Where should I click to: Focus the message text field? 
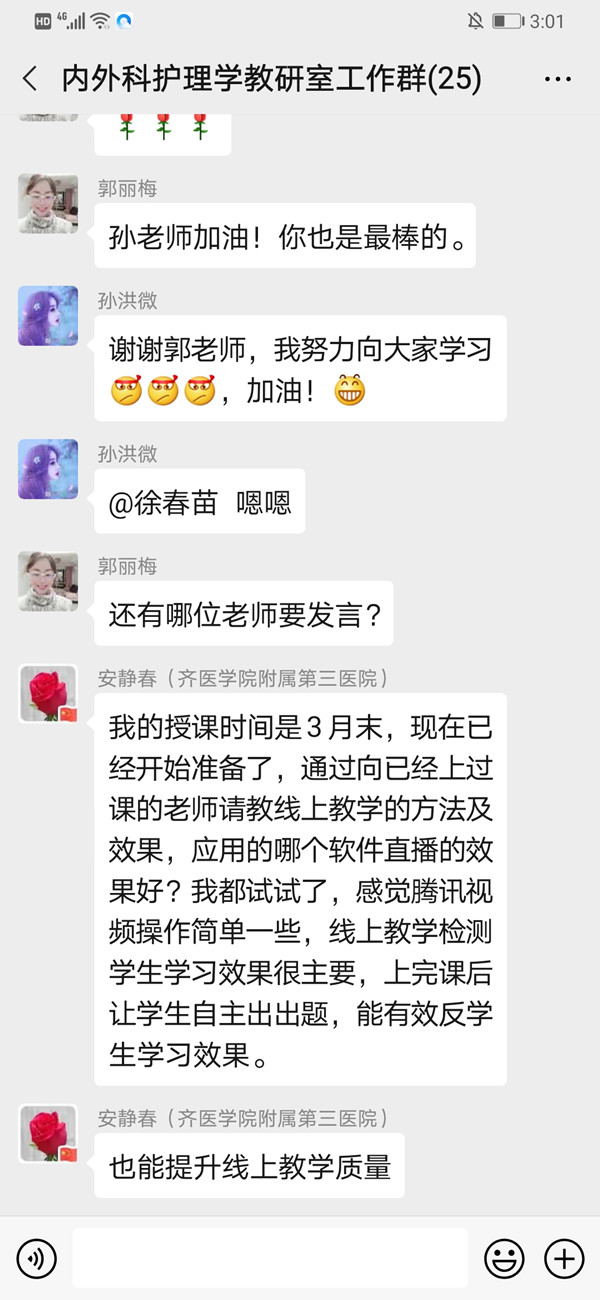[x=270, y=1258]
